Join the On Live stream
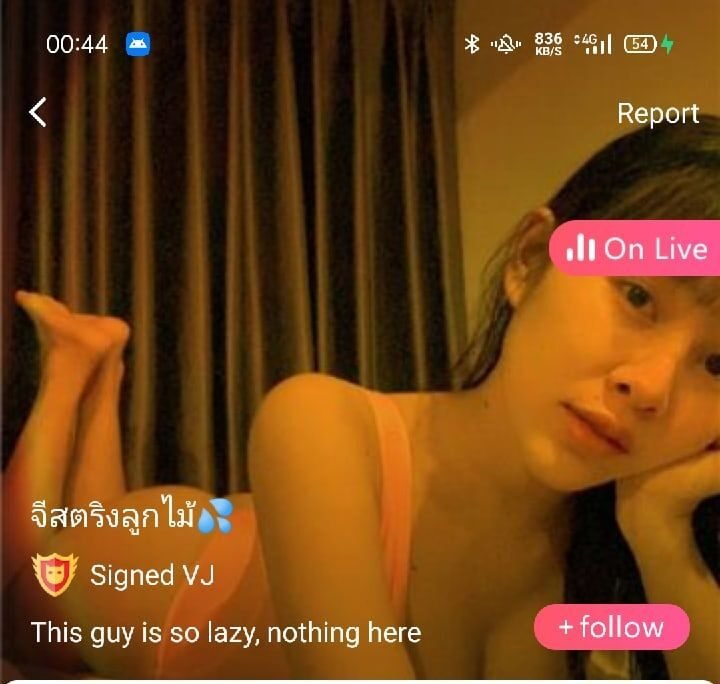The height and width of the screenshot is (684, 720). coord(636,249)
